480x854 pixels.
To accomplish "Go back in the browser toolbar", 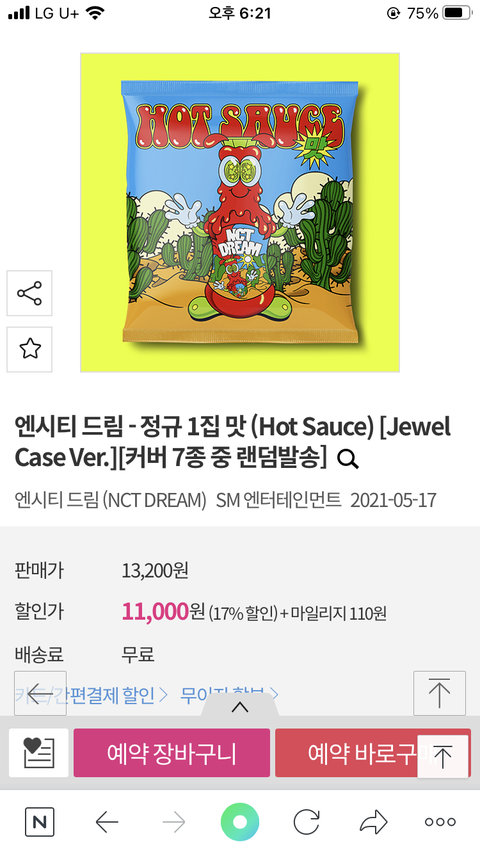I will (x=107, y=822).
